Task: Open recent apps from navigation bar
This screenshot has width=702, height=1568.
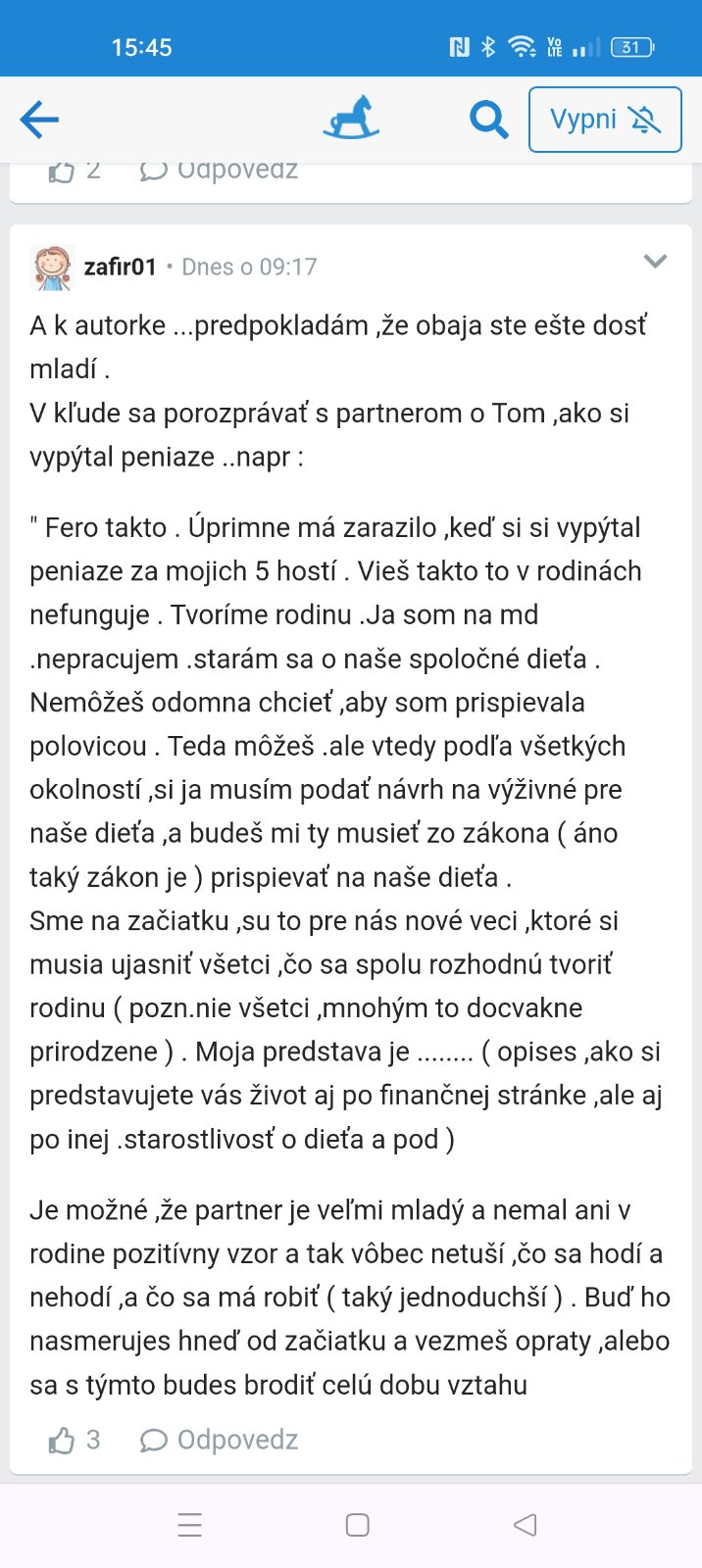Action: tap(190, 1525)
